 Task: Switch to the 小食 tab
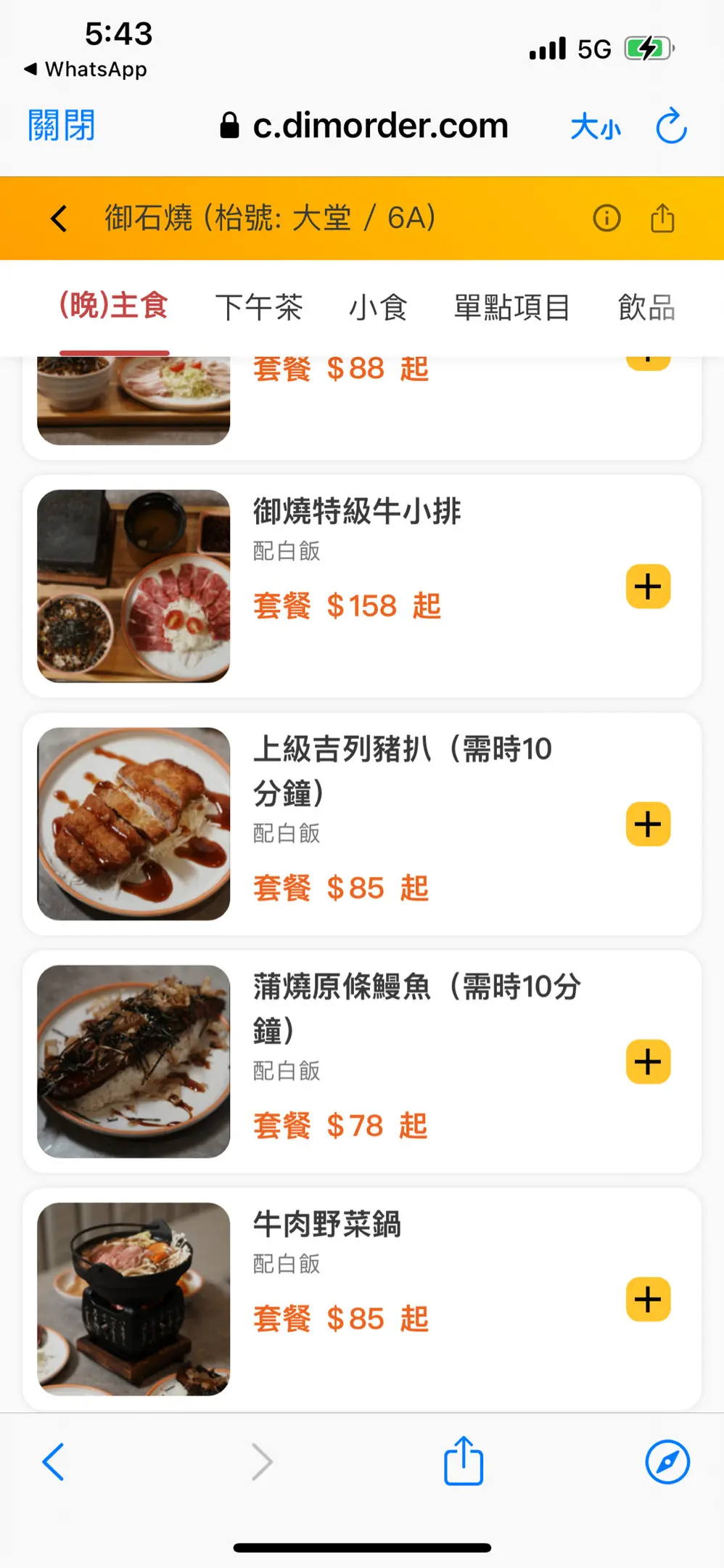[378, 307]
